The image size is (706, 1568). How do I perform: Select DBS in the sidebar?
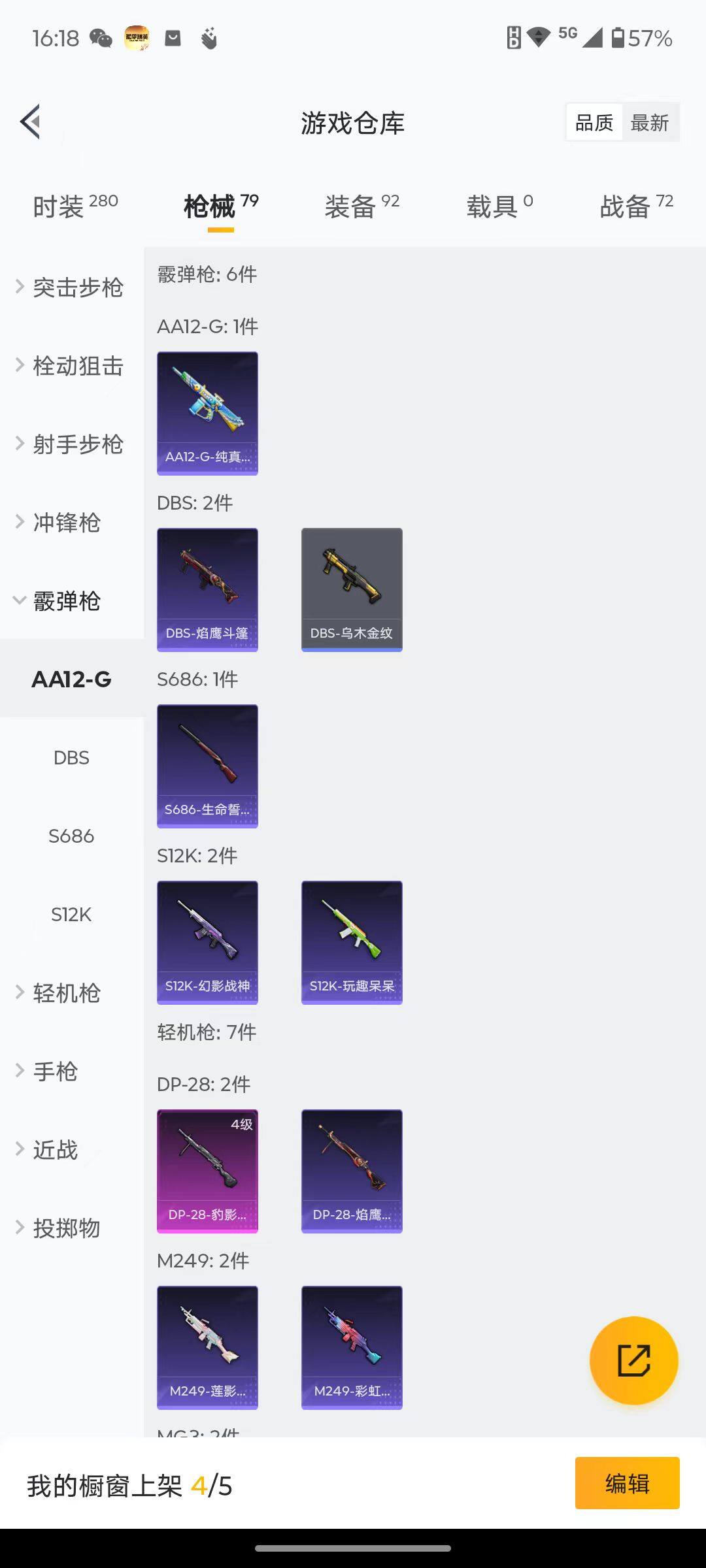click(x=71, y=758)
